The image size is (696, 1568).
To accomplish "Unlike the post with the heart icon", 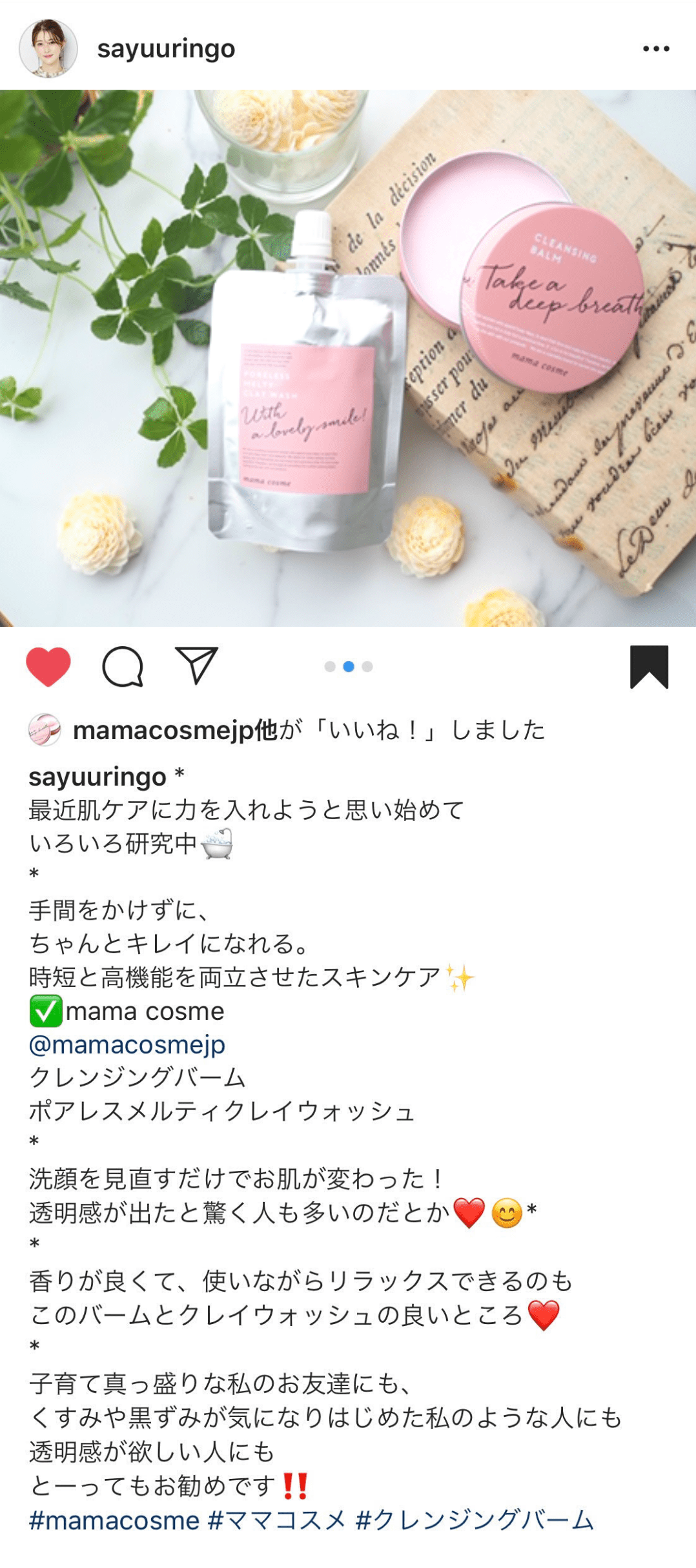I will [x=48, y=666].
